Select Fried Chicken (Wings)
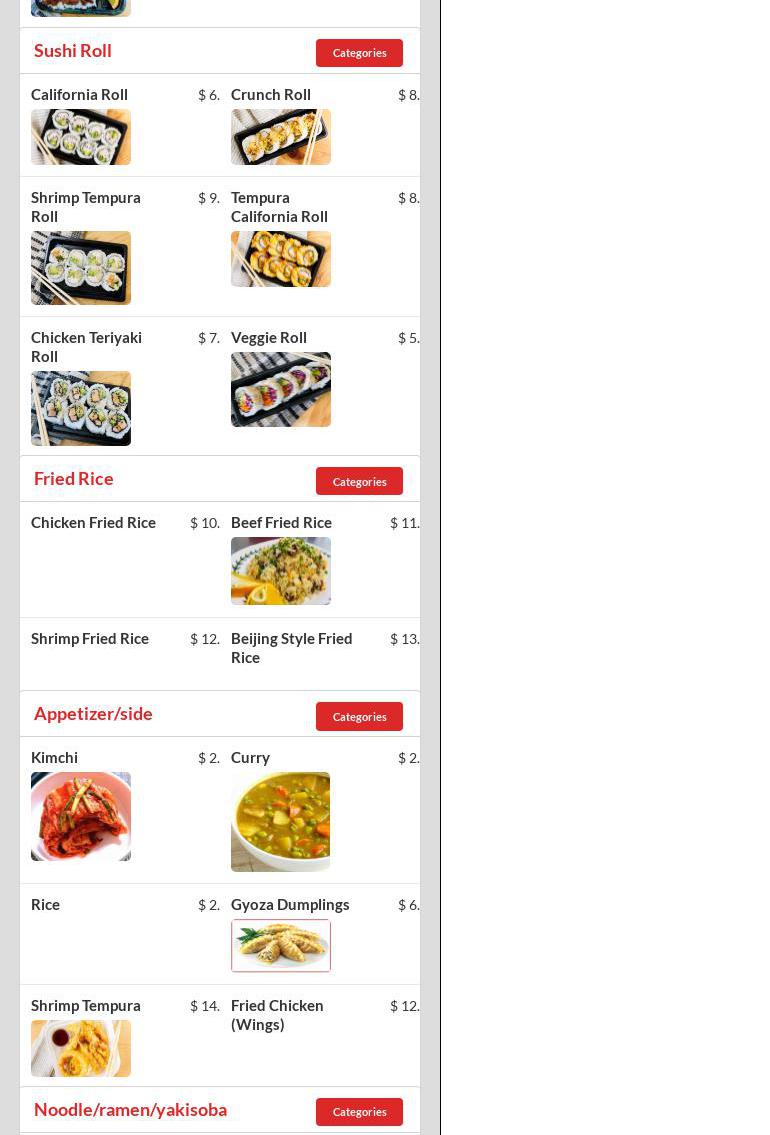This screenshot has width=770, height=1135. point(277,1015)
